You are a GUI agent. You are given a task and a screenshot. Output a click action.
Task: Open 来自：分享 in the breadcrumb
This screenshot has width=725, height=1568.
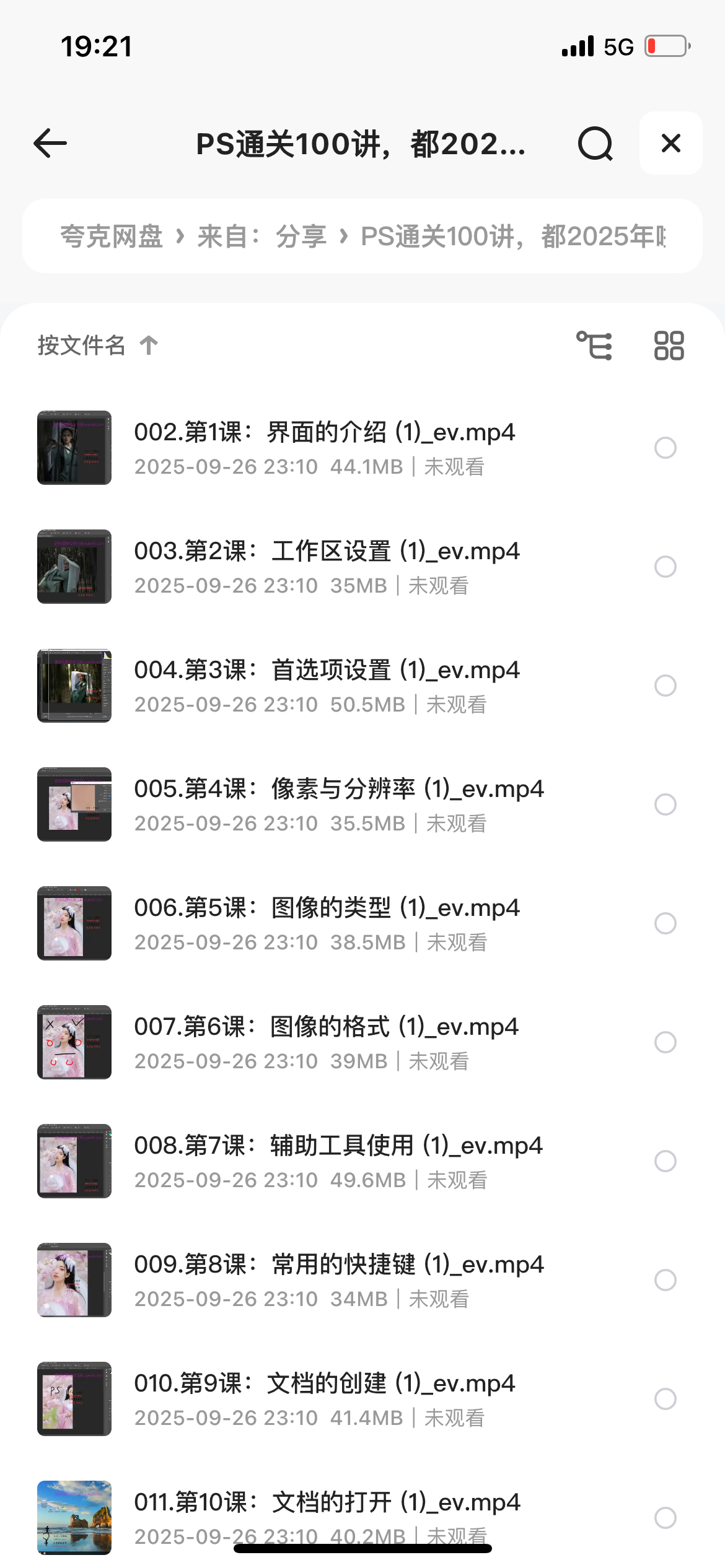coord(262,237)
